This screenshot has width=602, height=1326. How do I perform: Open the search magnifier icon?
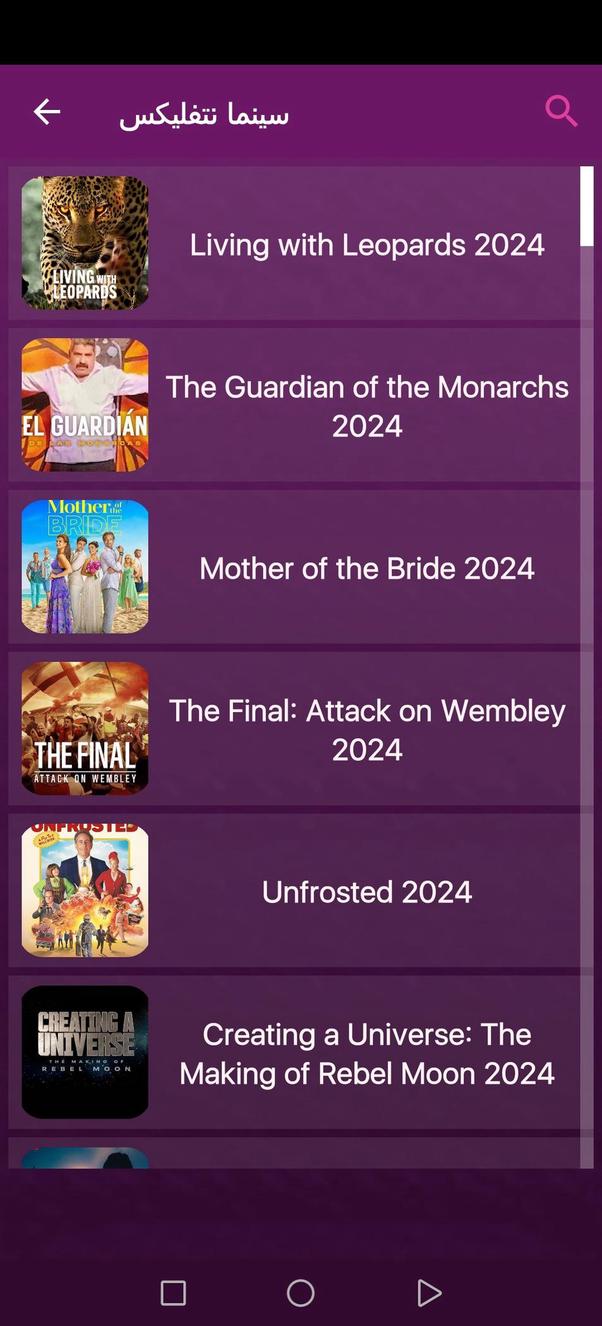pyautogui.click(x=561, y=111)
